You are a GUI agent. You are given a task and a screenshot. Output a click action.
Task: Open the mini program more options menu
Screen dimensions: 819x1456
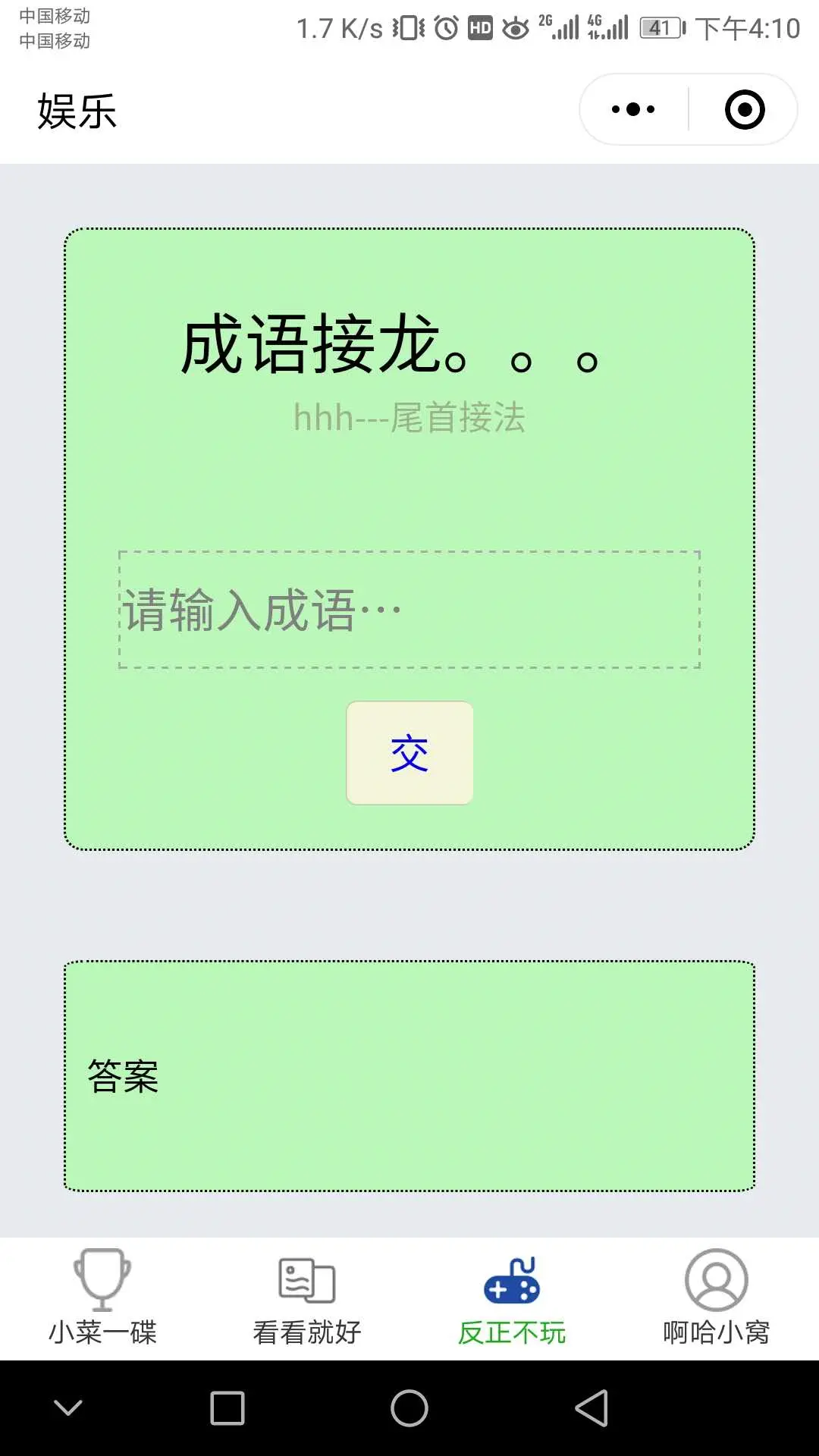pyautogui.click(x=633, y=110)
